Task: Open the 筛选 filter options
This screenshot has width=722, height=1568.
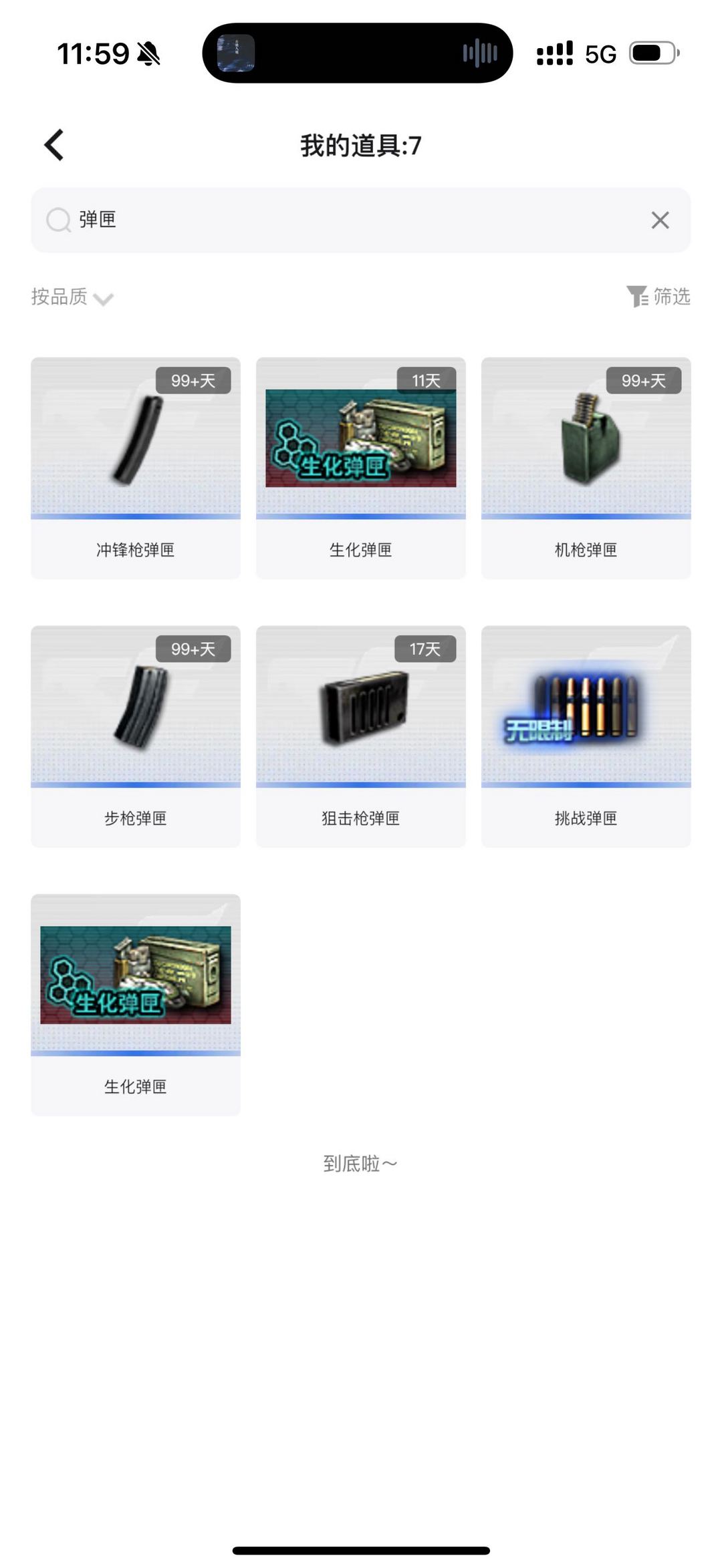Action: pos(658,296)
